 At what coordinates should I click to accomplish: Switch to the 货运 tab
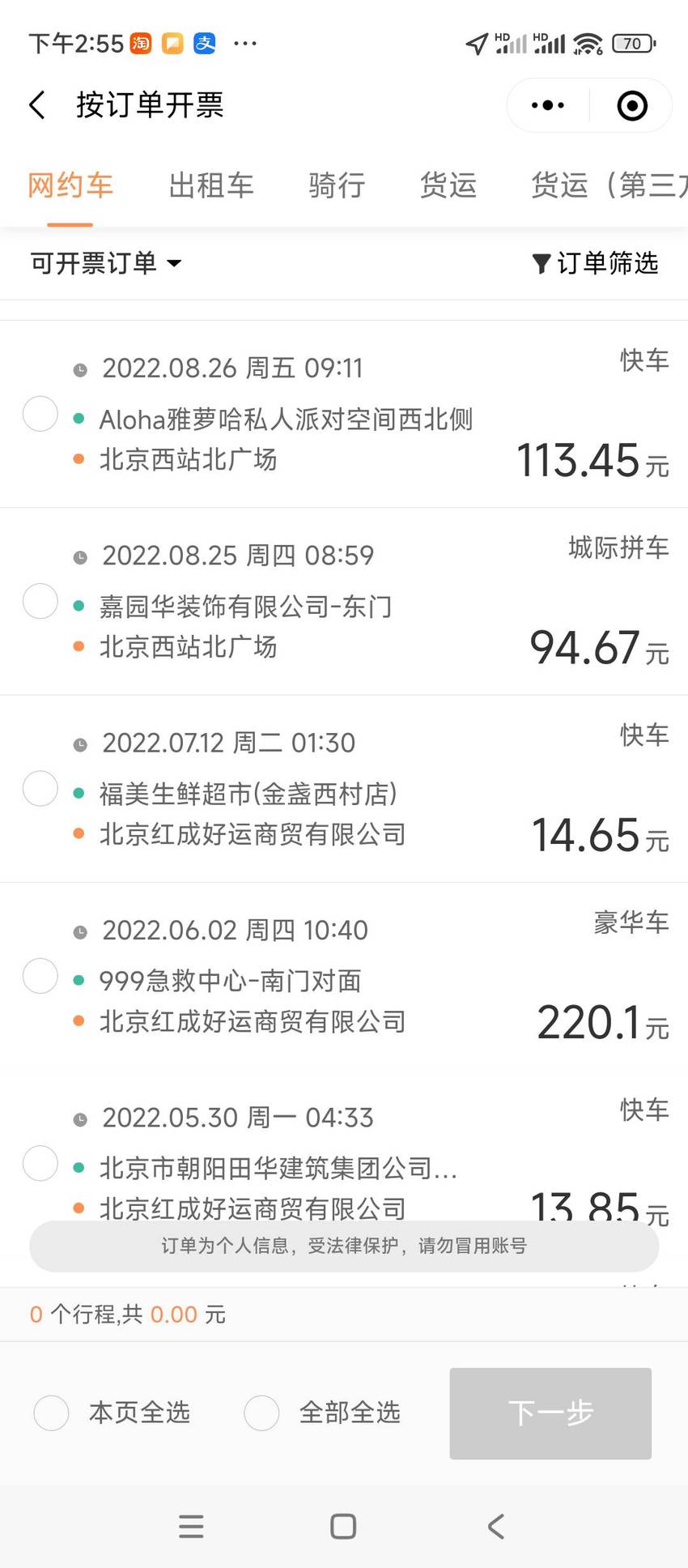tap(448, 185)
